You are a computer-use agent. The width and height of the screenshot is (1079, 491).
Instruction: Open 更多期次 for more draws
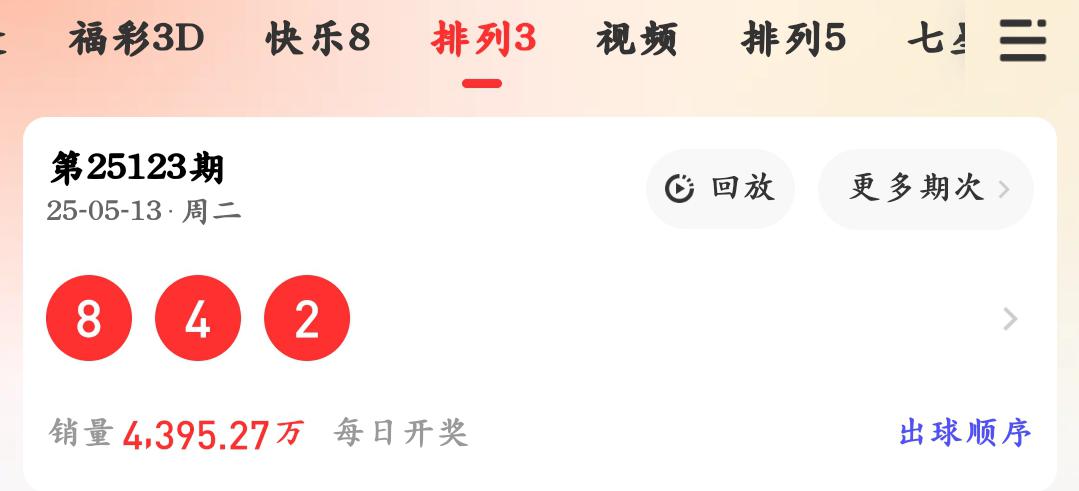point(926,188)
